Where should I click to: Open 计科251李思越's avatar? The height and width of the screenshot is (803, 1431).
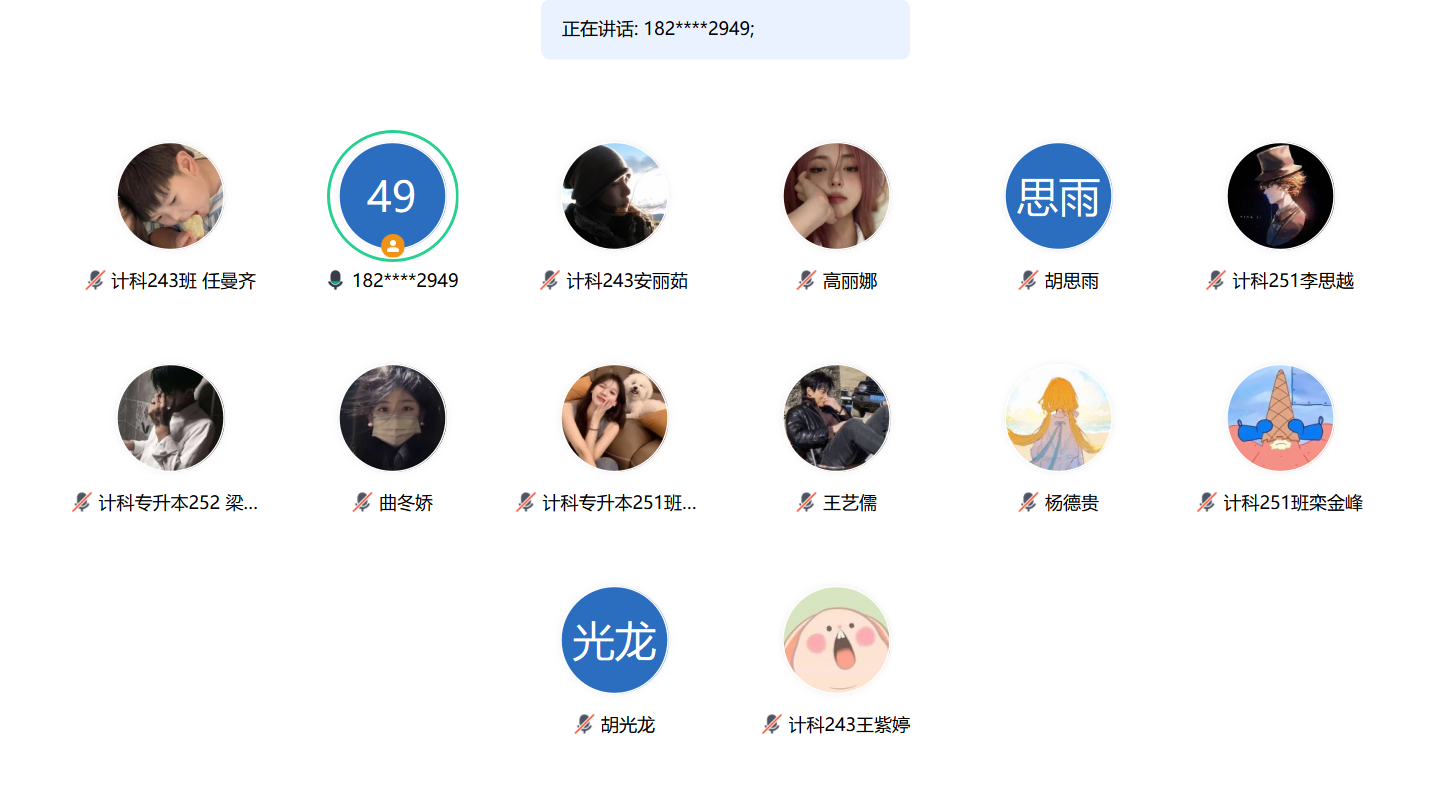pyautogui.click(x=1280, y=196)
